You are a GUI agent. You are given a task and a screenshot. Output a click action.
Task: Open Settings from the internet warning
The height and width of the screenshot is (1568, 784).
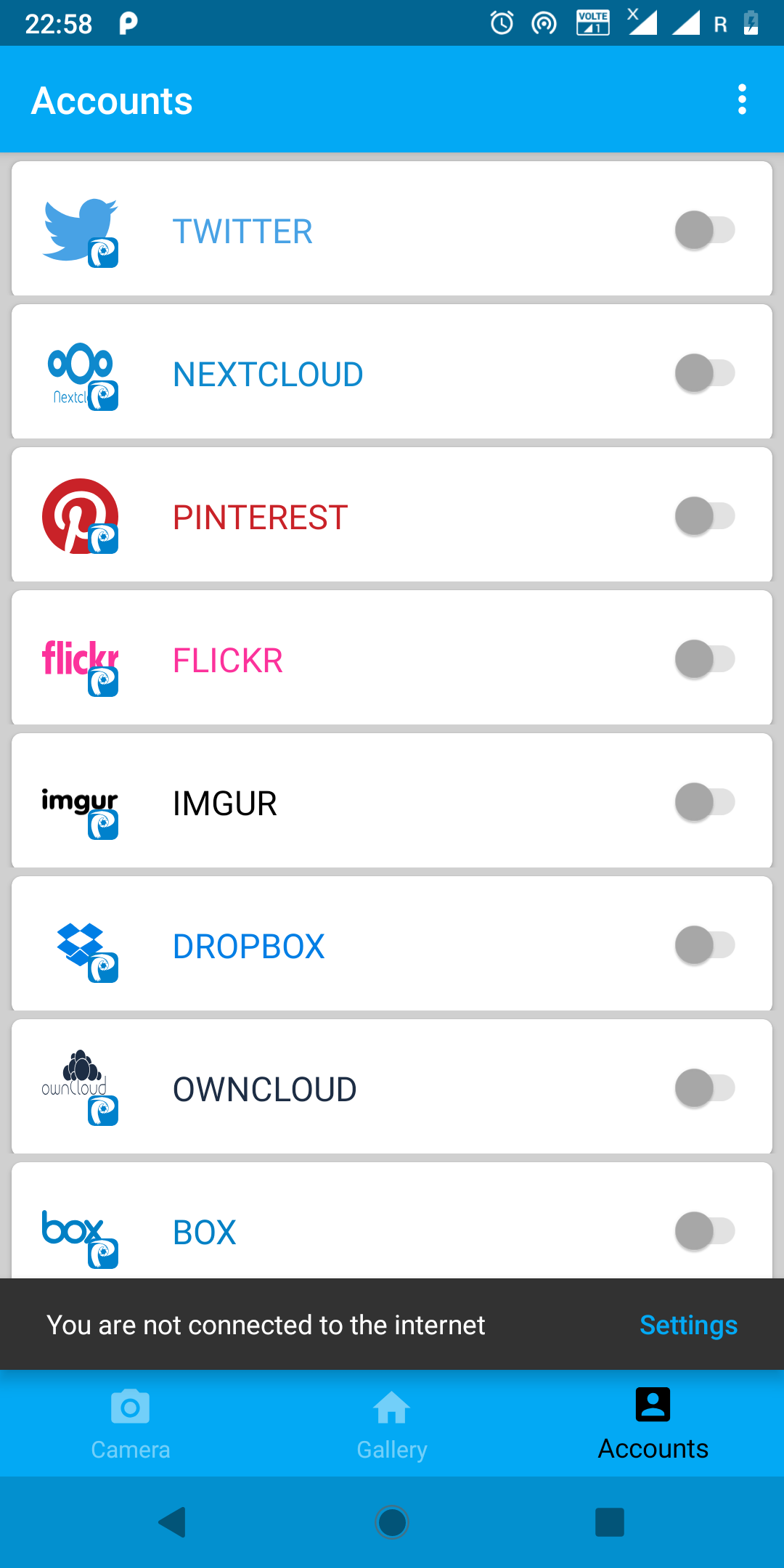click(x=688, y=1325)
